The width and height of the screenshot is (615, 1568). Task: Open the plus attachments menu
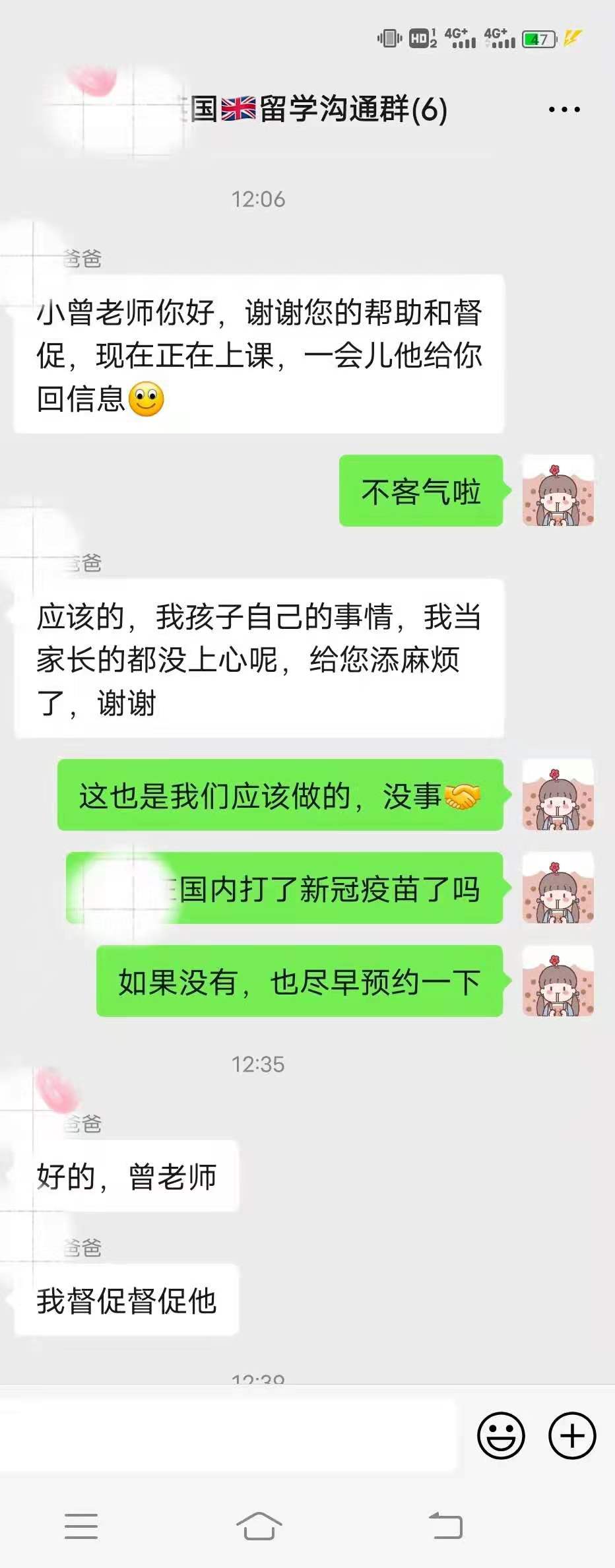click(x=572, y=1435)
